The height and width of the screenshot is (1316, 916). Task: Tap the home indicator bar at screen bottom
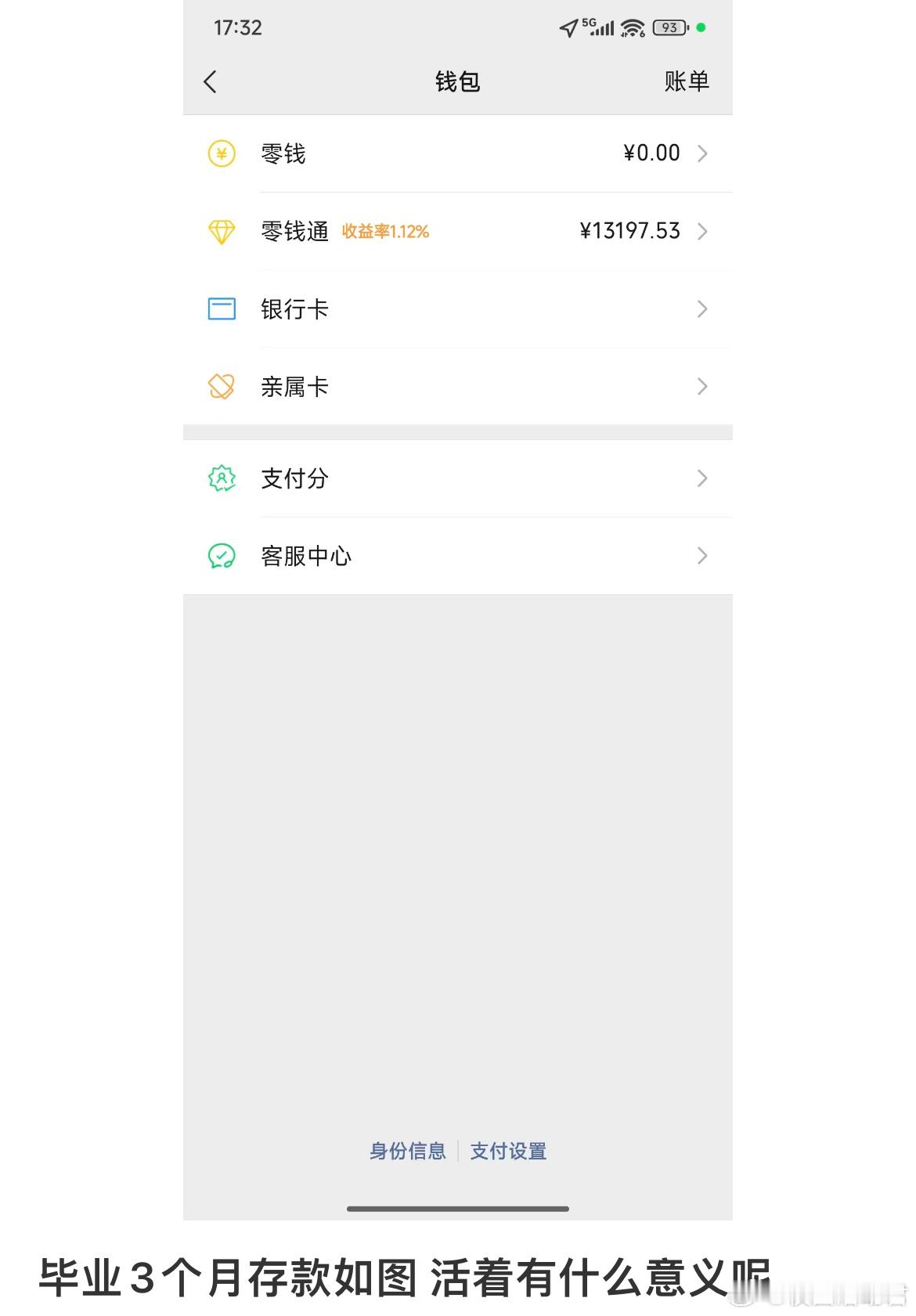(458, 1210)
